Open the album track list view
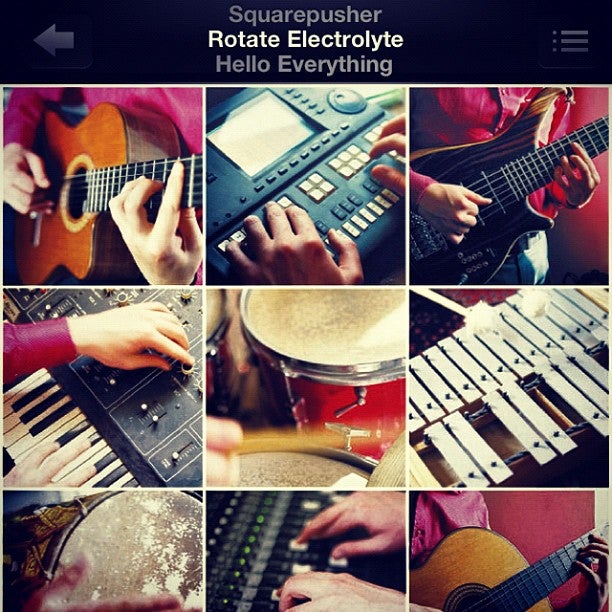This screenshot has width=612, height=612. 569,41
